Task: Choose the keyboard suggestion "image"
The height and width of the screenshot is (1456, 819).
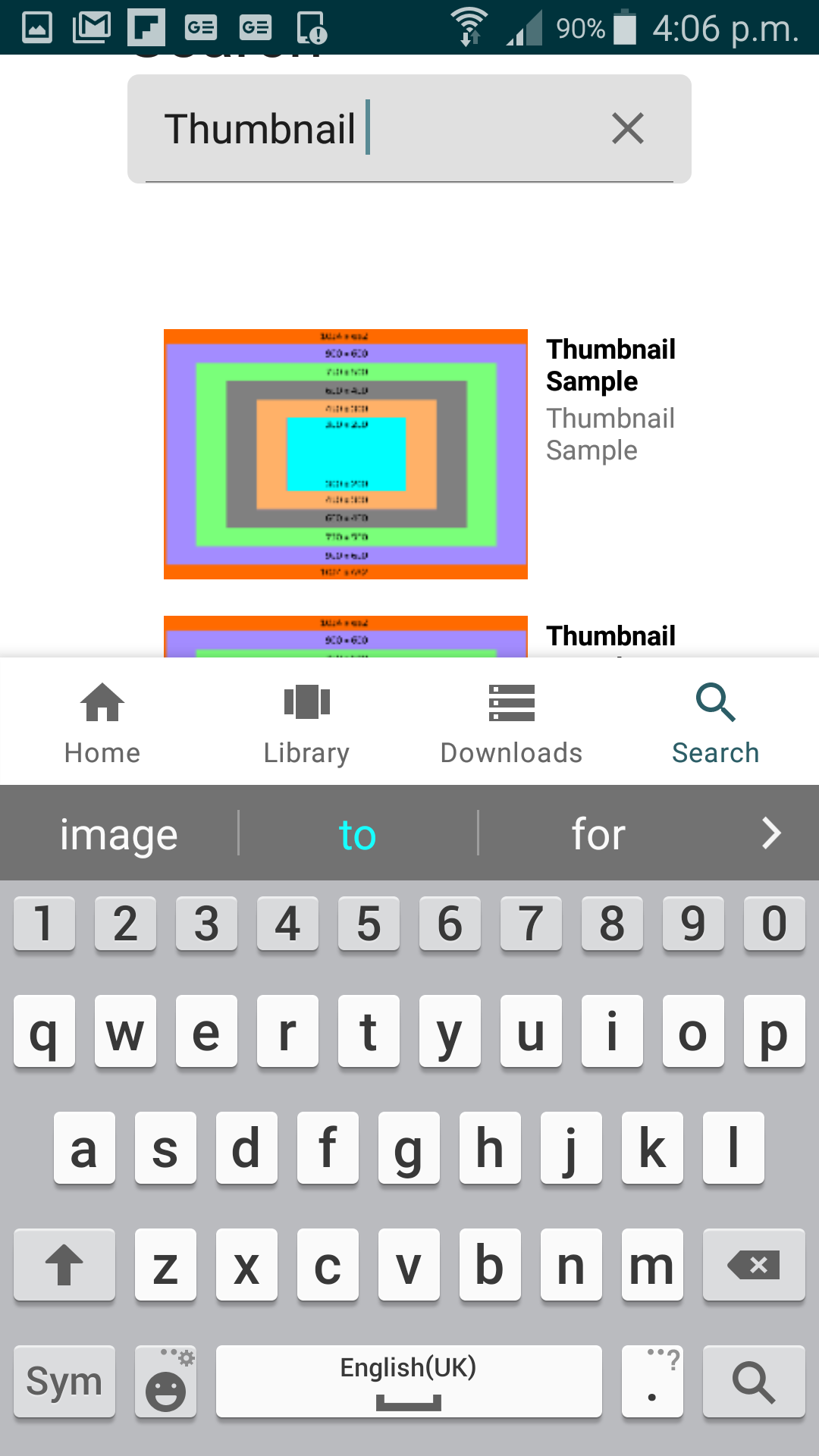Action: point(119,834)
